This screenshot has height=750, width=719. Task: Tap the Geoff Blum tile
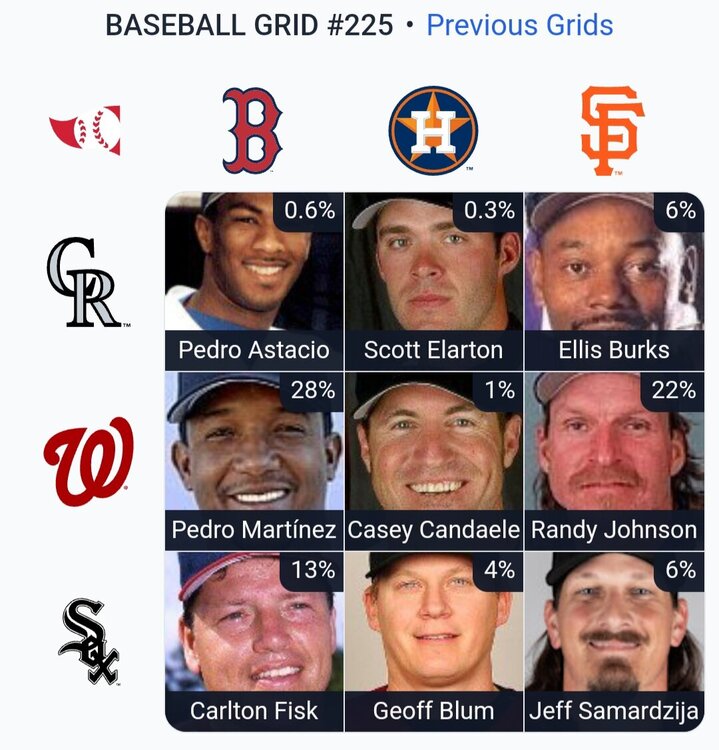433,641
